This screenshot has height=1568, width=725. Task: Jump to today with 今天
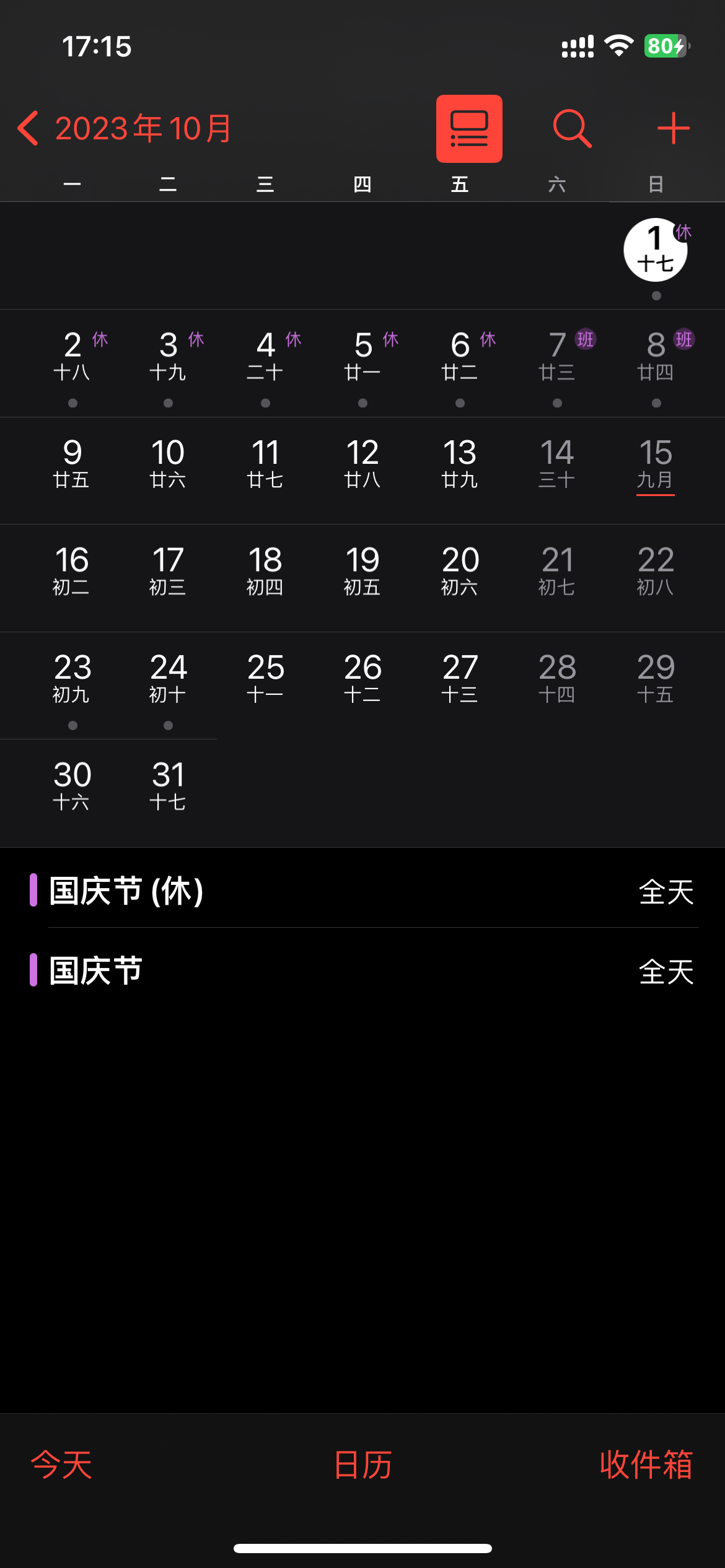tap(61, 1465)
